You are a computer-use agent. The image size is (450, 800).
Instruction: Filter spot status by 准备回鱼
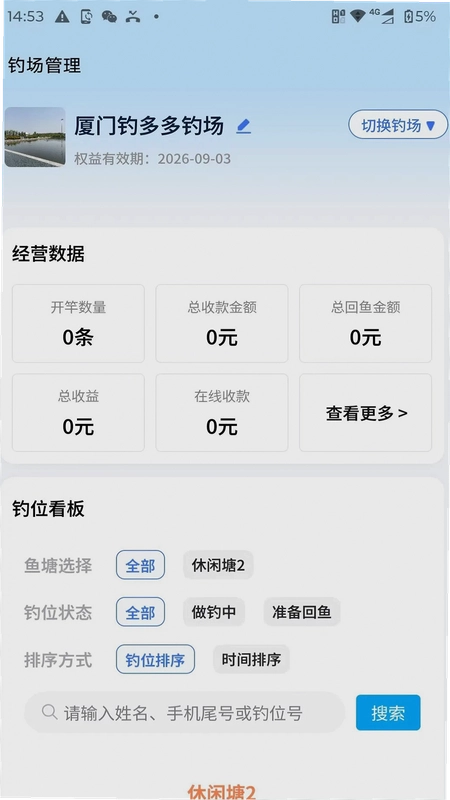point(302,612)
